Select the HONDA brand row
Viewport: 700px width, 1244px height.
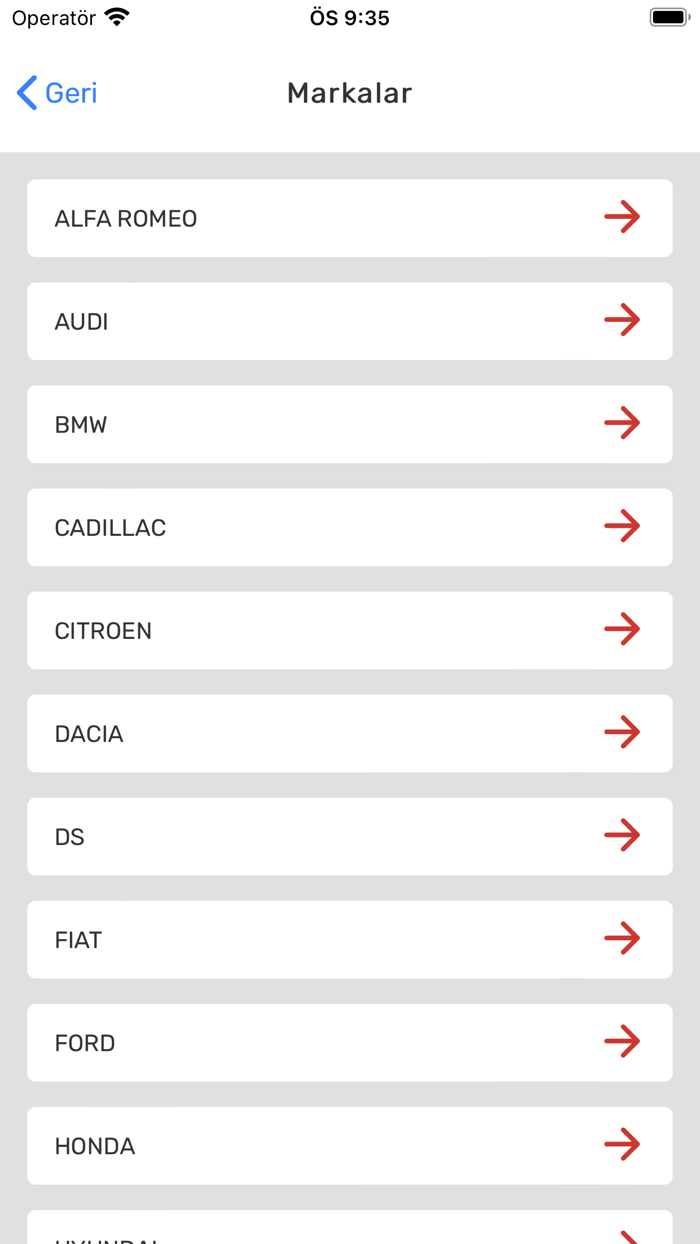click(349, 1145)
